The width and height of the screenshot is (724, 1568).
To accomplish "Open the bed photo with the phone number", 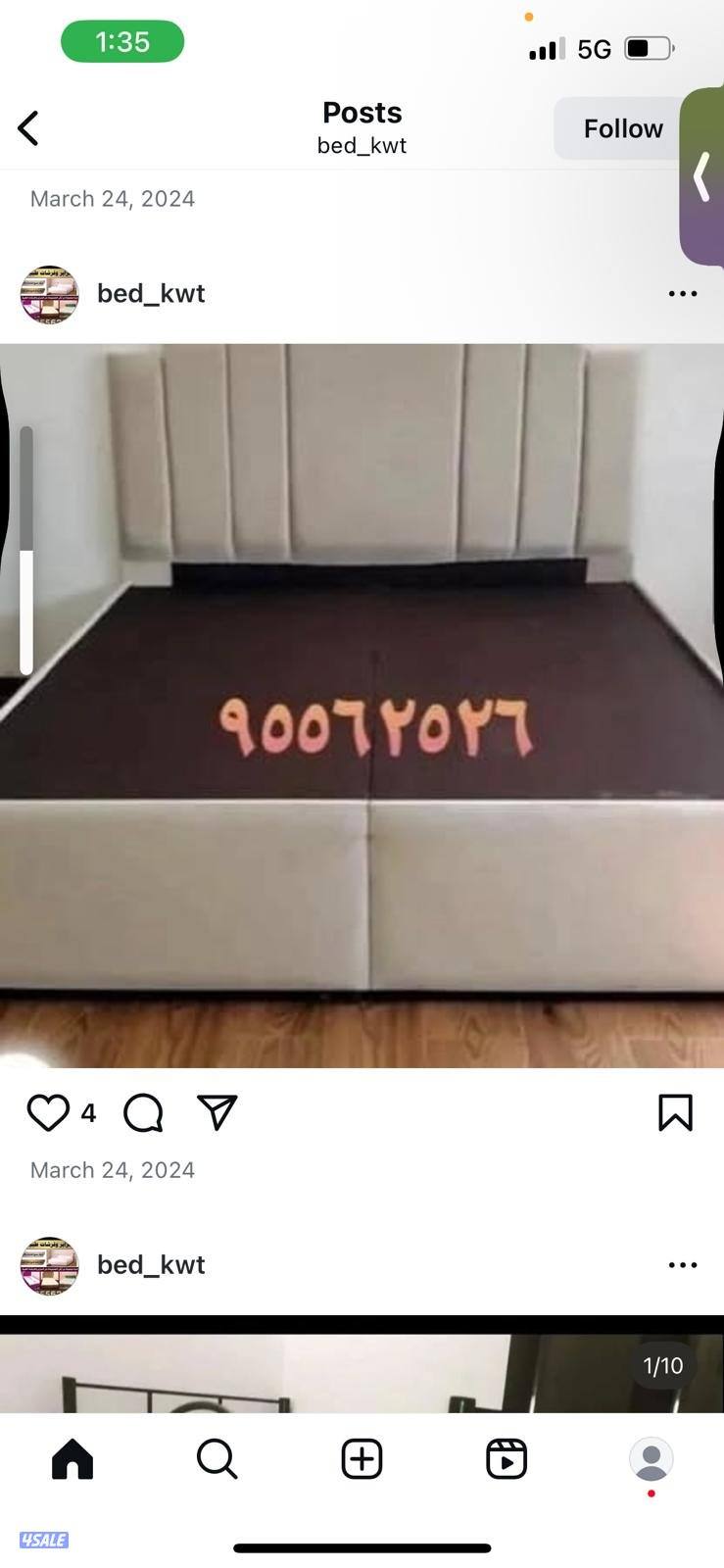I will point(362,706).
